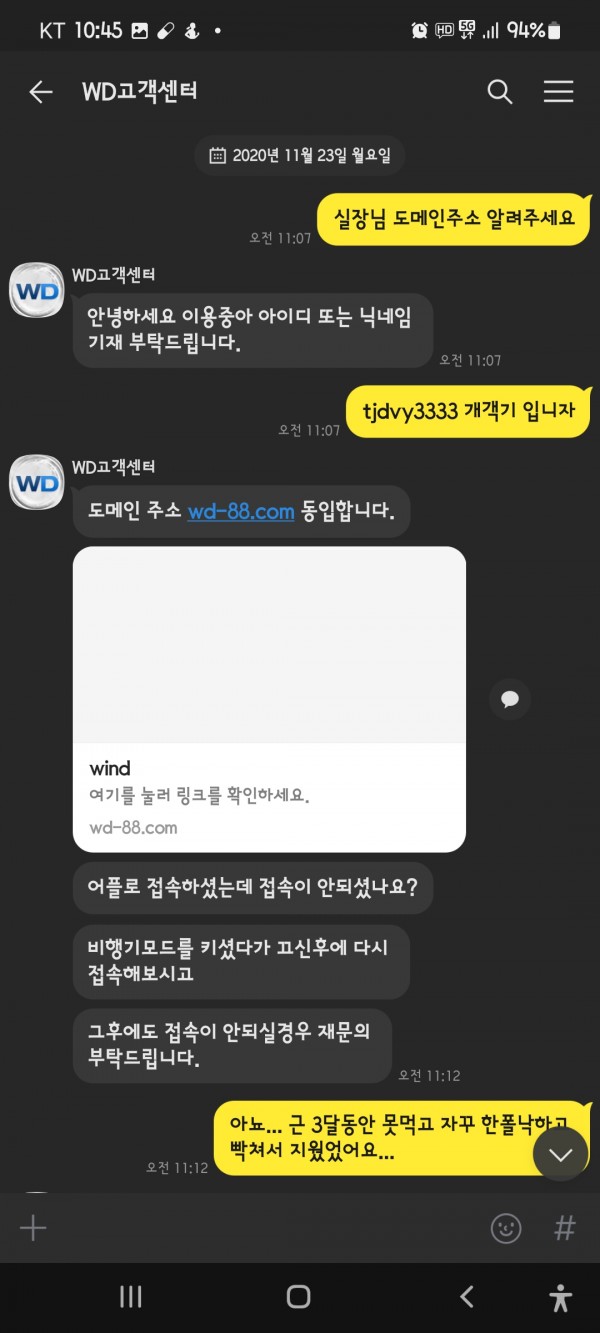Open the plus attachment menu

(33, 1227)
